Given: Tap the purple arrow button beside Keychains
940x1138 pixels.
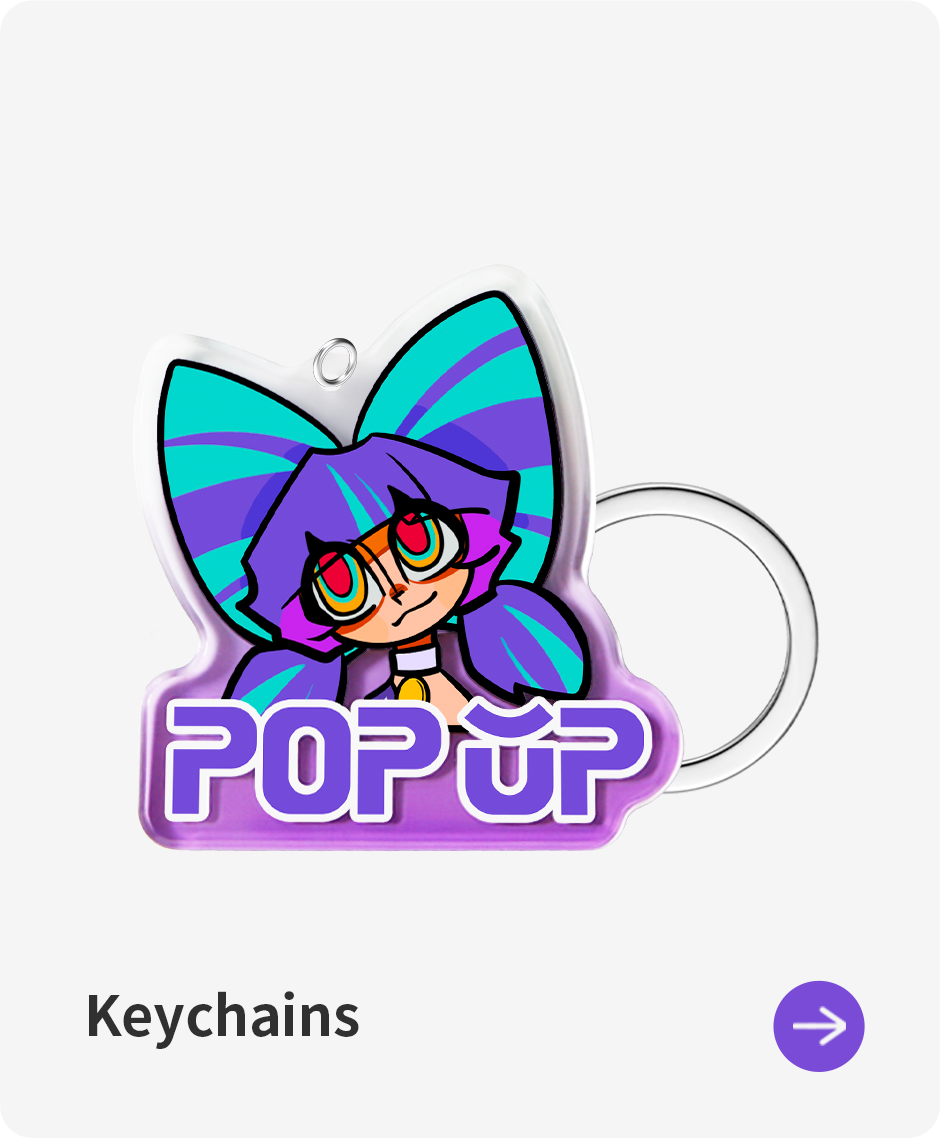Looking at the screenshot, I should click(x=818, y=1026).
